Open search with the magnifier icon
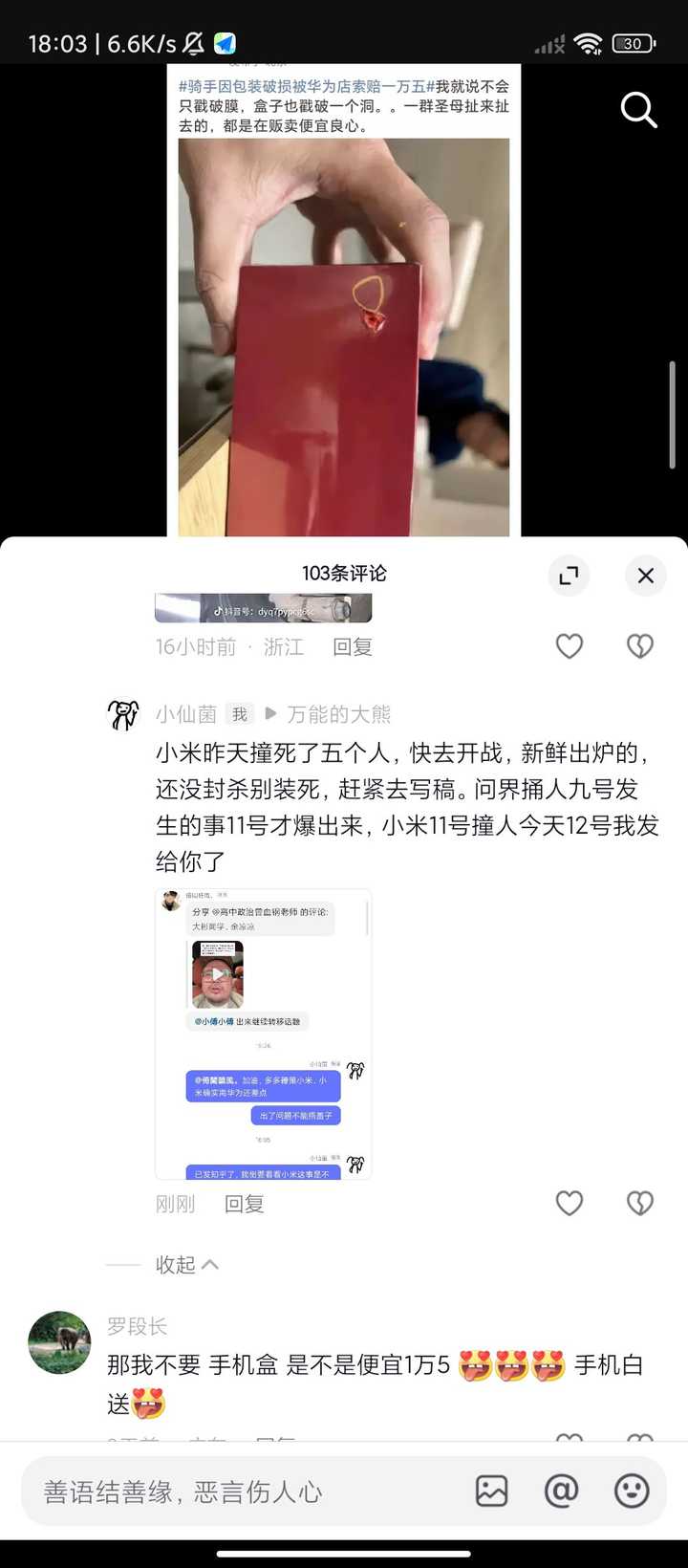688x1568 pixels. [x=638, y=109]
